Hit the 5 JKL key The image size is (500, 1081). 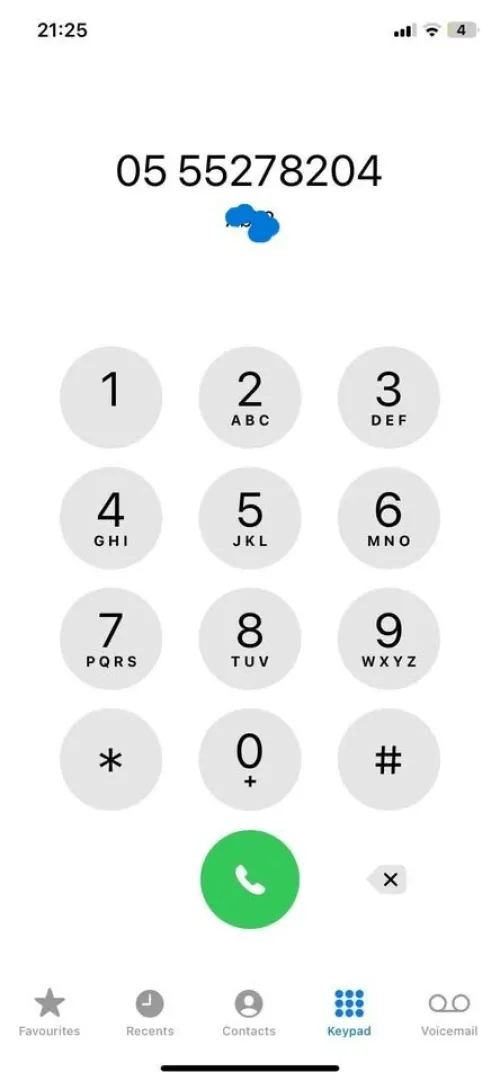pos(250,518)
